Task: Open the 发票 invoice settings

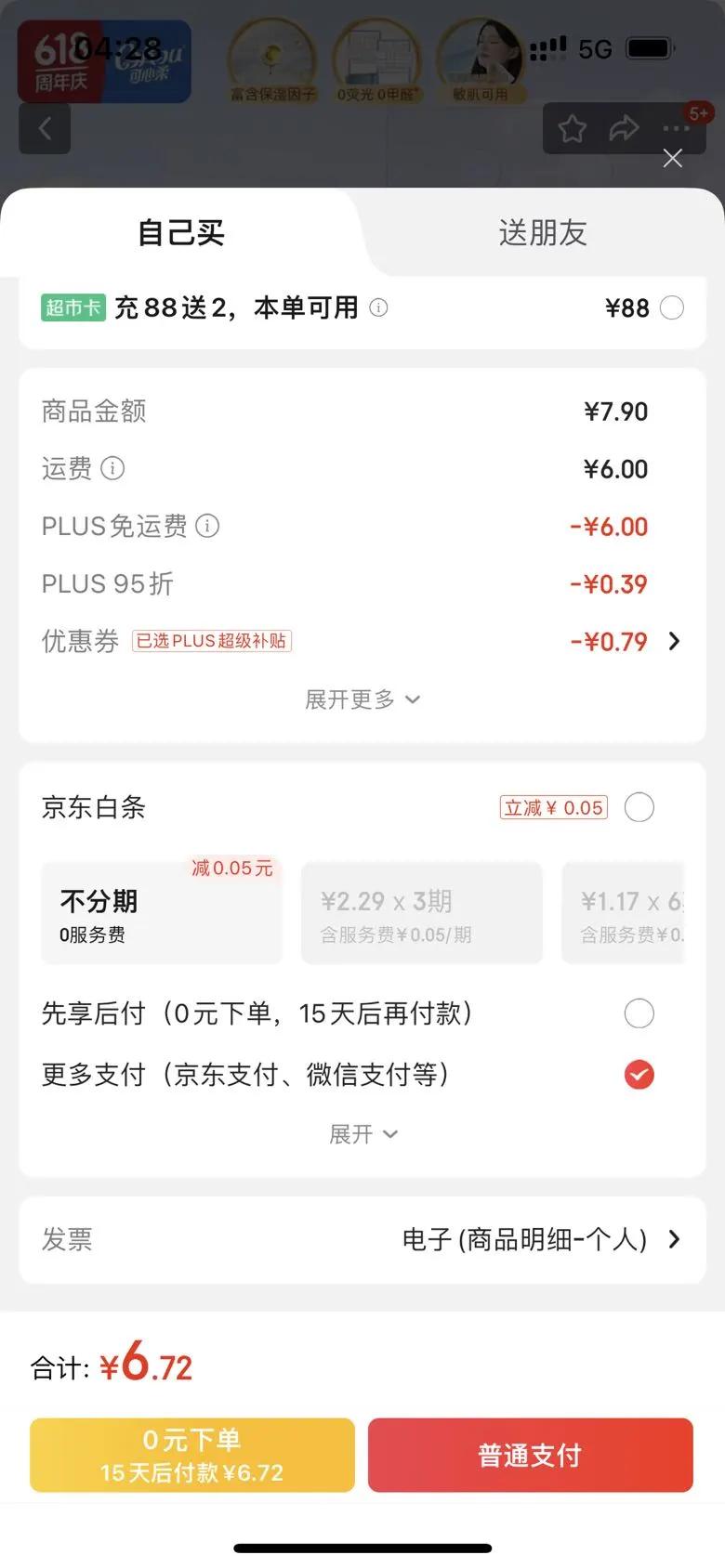Action: [x=539, y=1239]
